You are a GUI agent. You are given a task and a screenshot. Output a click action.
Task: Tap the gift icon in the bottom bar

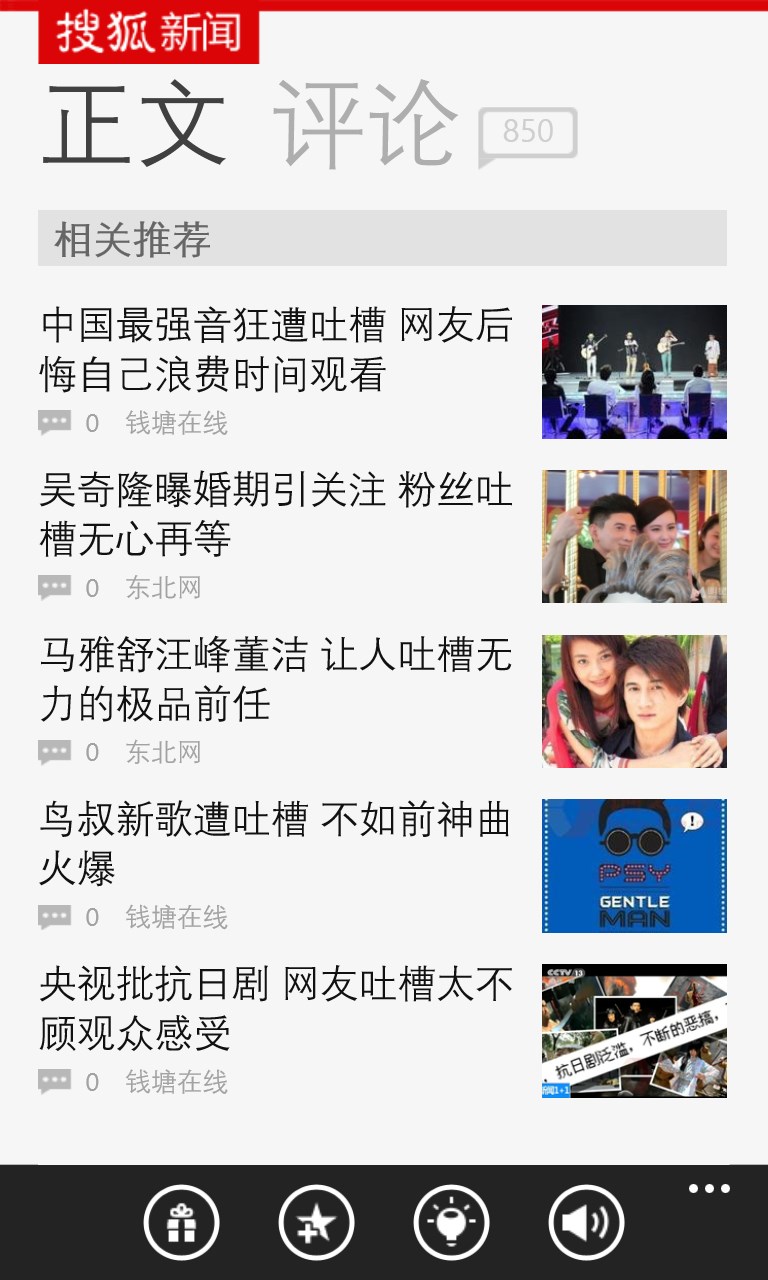[181, 1222]
